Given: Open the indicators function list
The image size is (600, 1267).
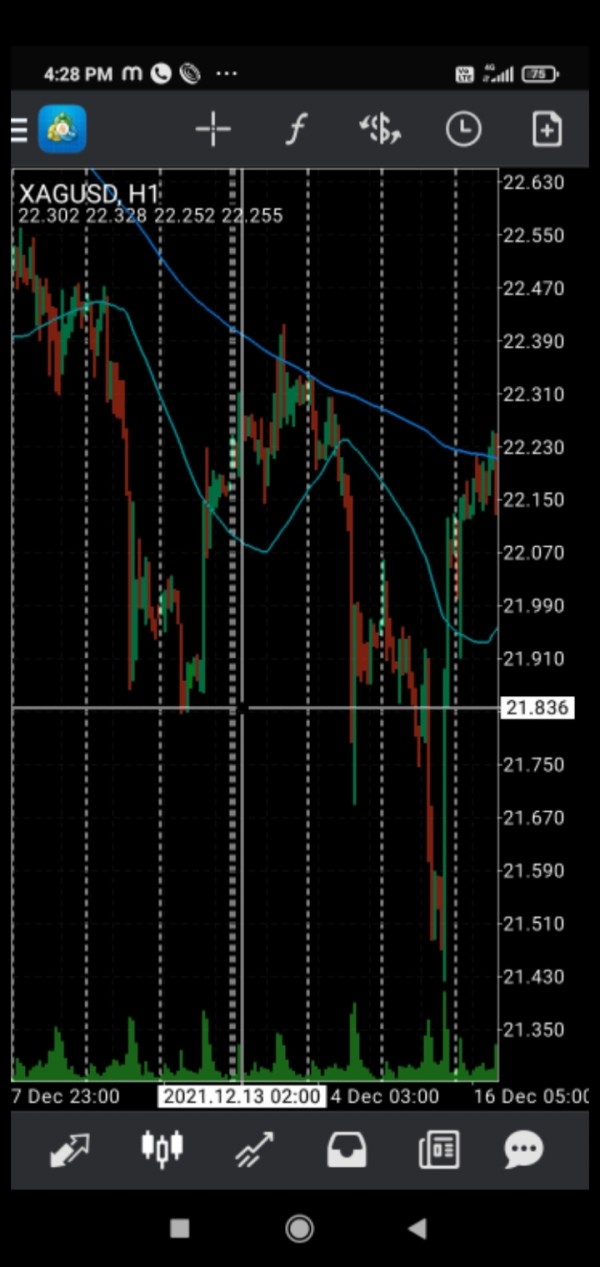Looking at the screenshot, I should click(294, 129).
